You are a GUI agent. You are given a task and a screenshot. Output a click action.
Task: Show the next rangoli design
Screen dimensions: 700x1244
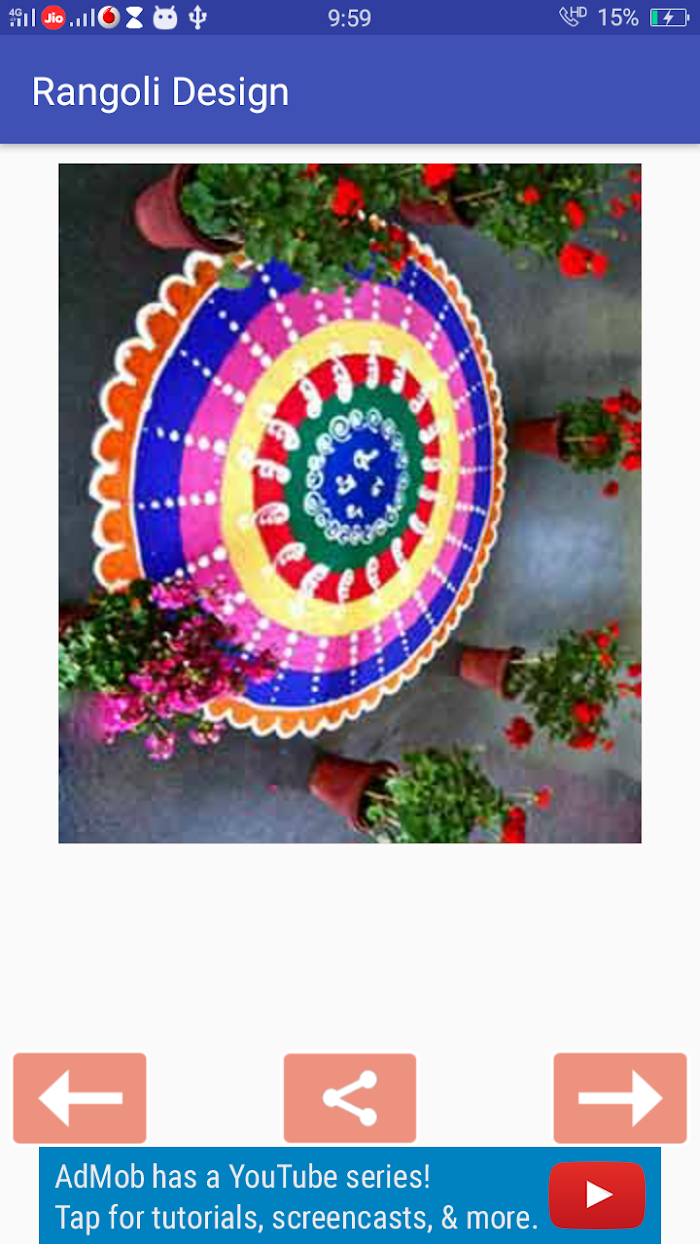(x=620, y=1097)
